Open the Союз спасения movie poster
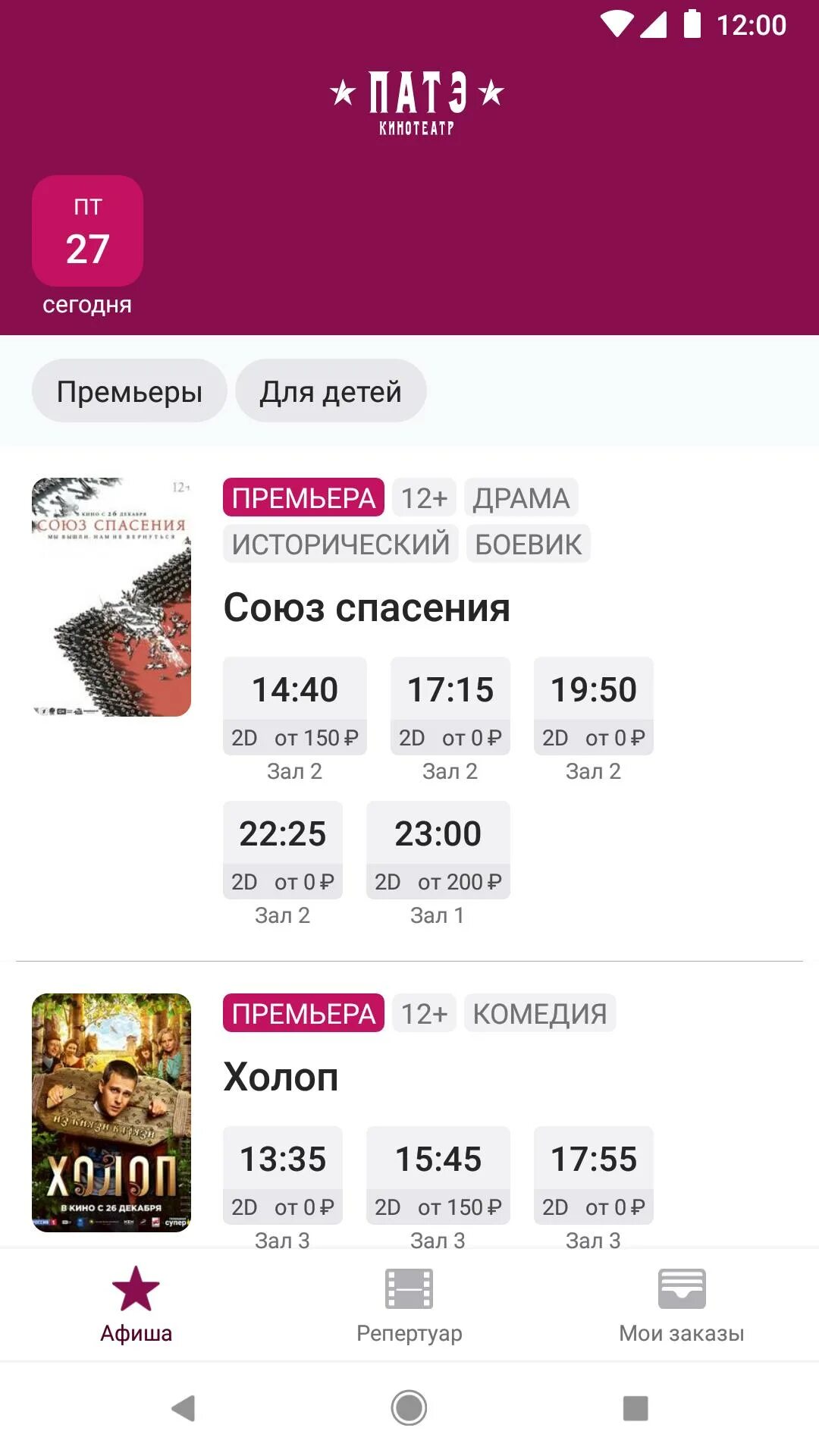 (111, 597)
